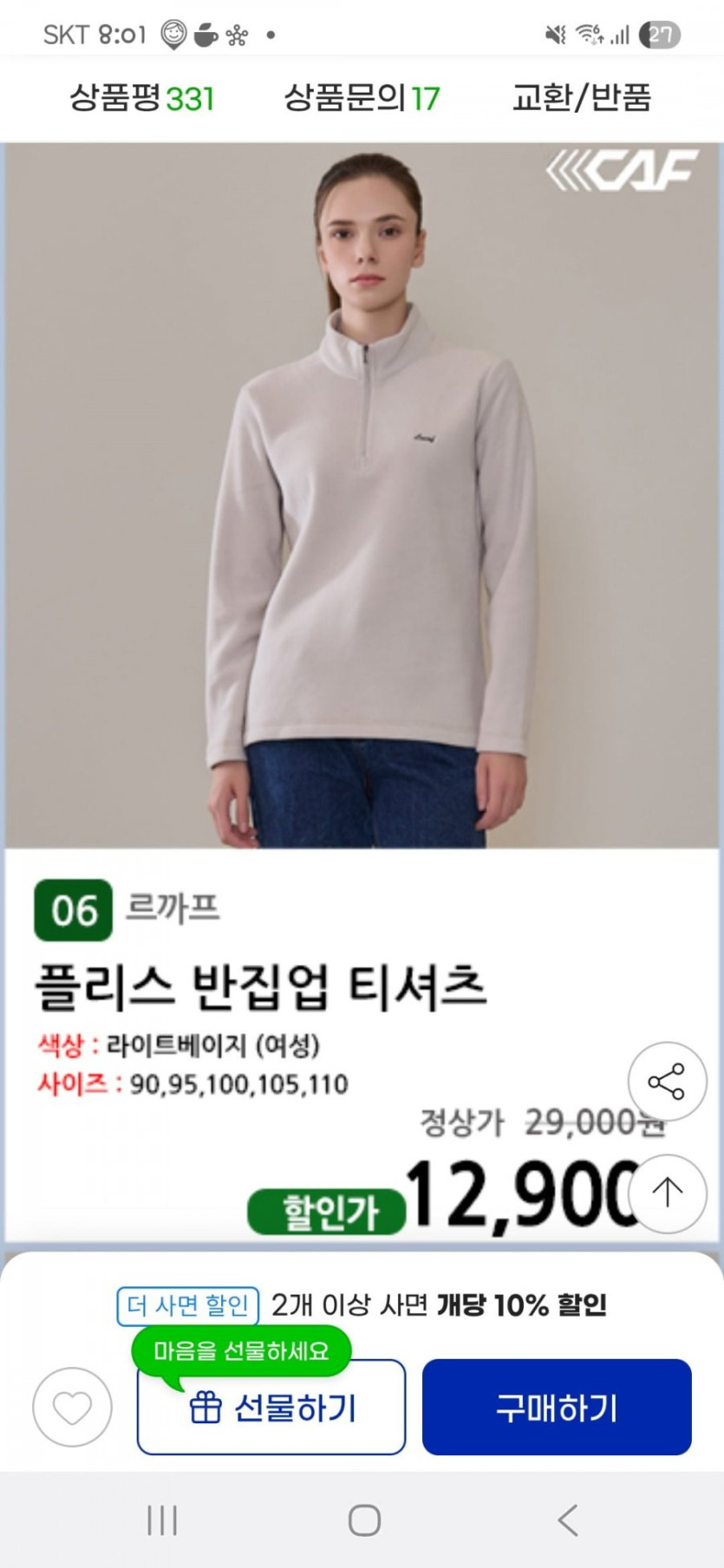Switch to the 교환/반품 tab

coord(581,99)
